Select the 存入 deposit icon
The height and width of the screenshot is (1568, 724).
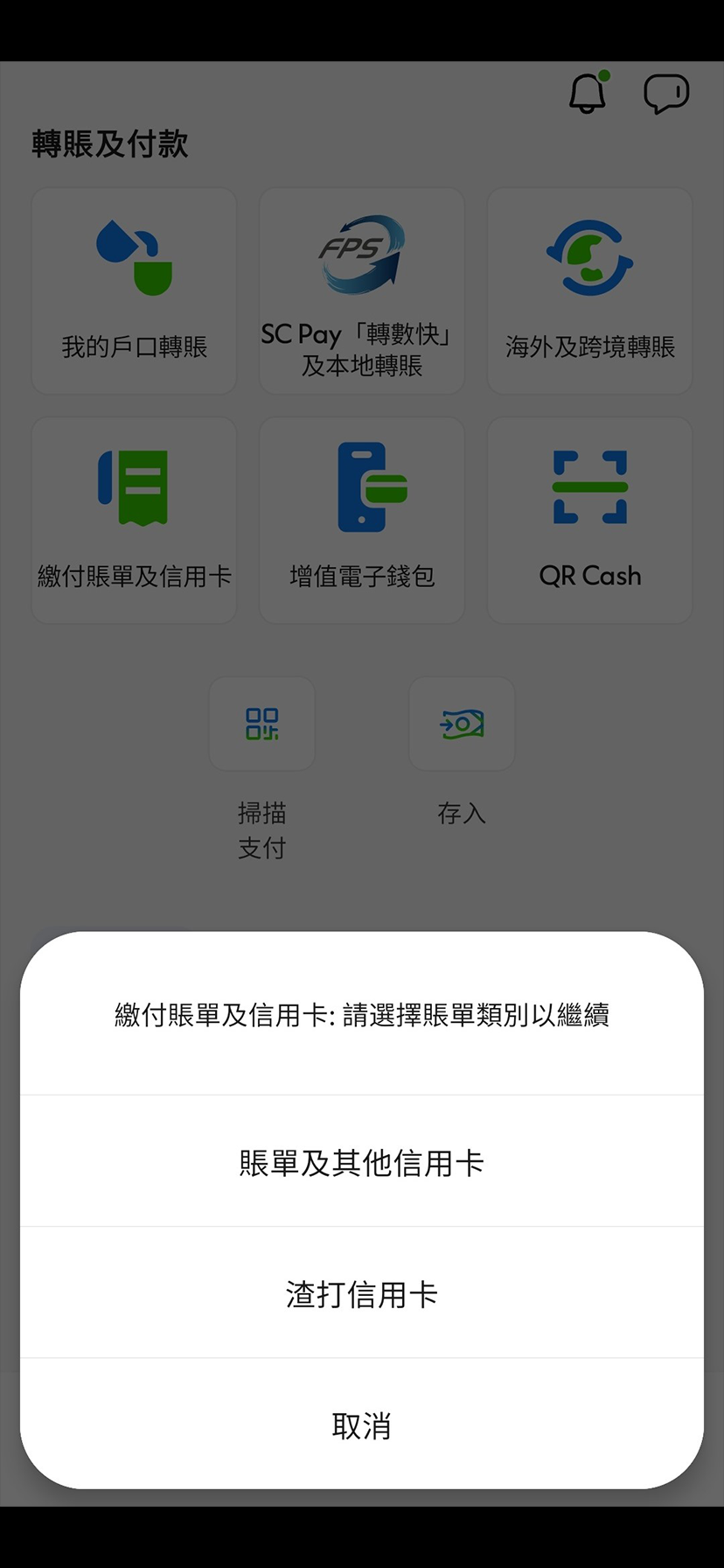tap(462, 724)
